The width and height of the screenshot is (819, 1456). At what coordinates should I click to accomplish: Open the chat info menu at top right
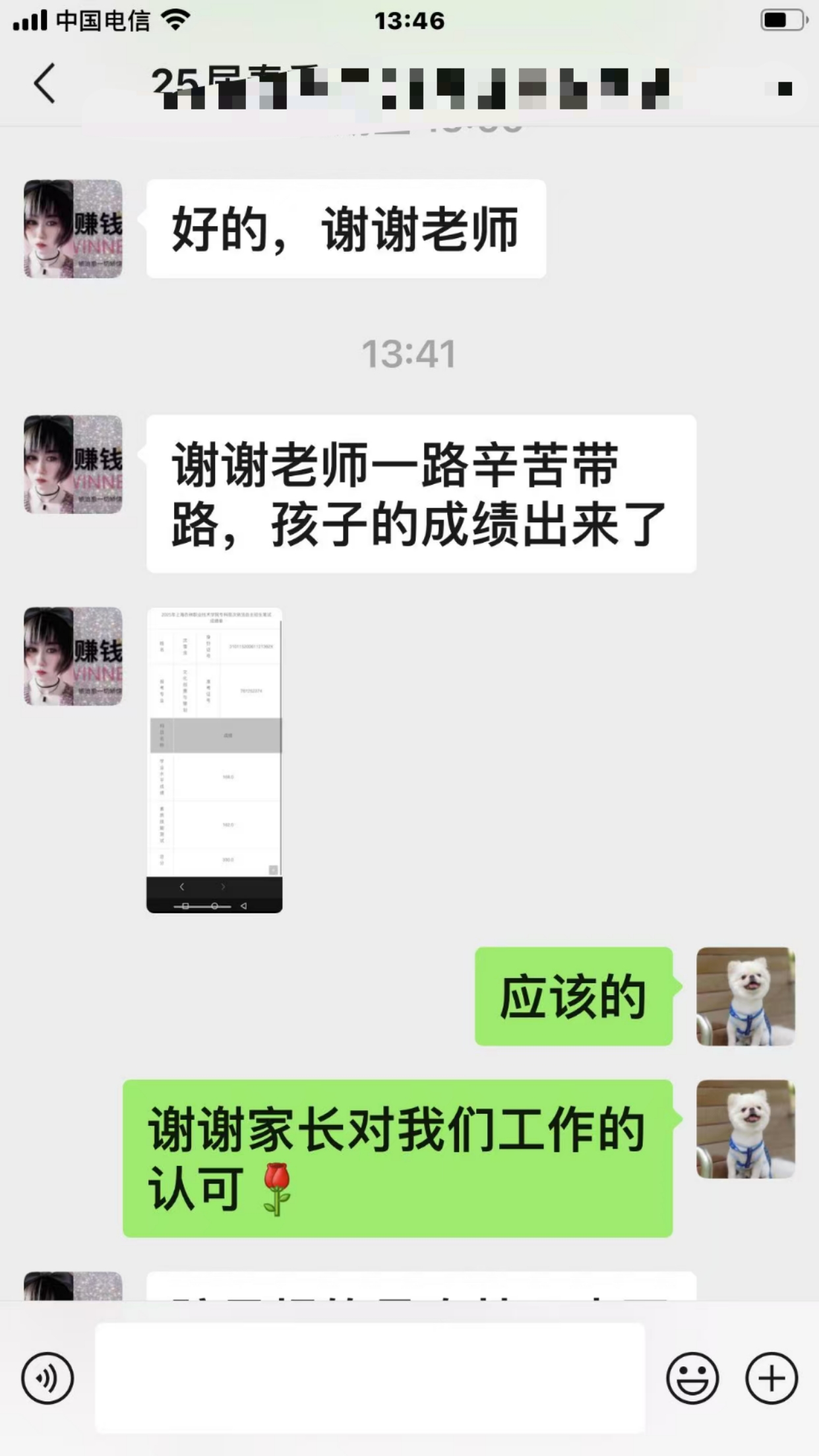click(x=784, y=88)
